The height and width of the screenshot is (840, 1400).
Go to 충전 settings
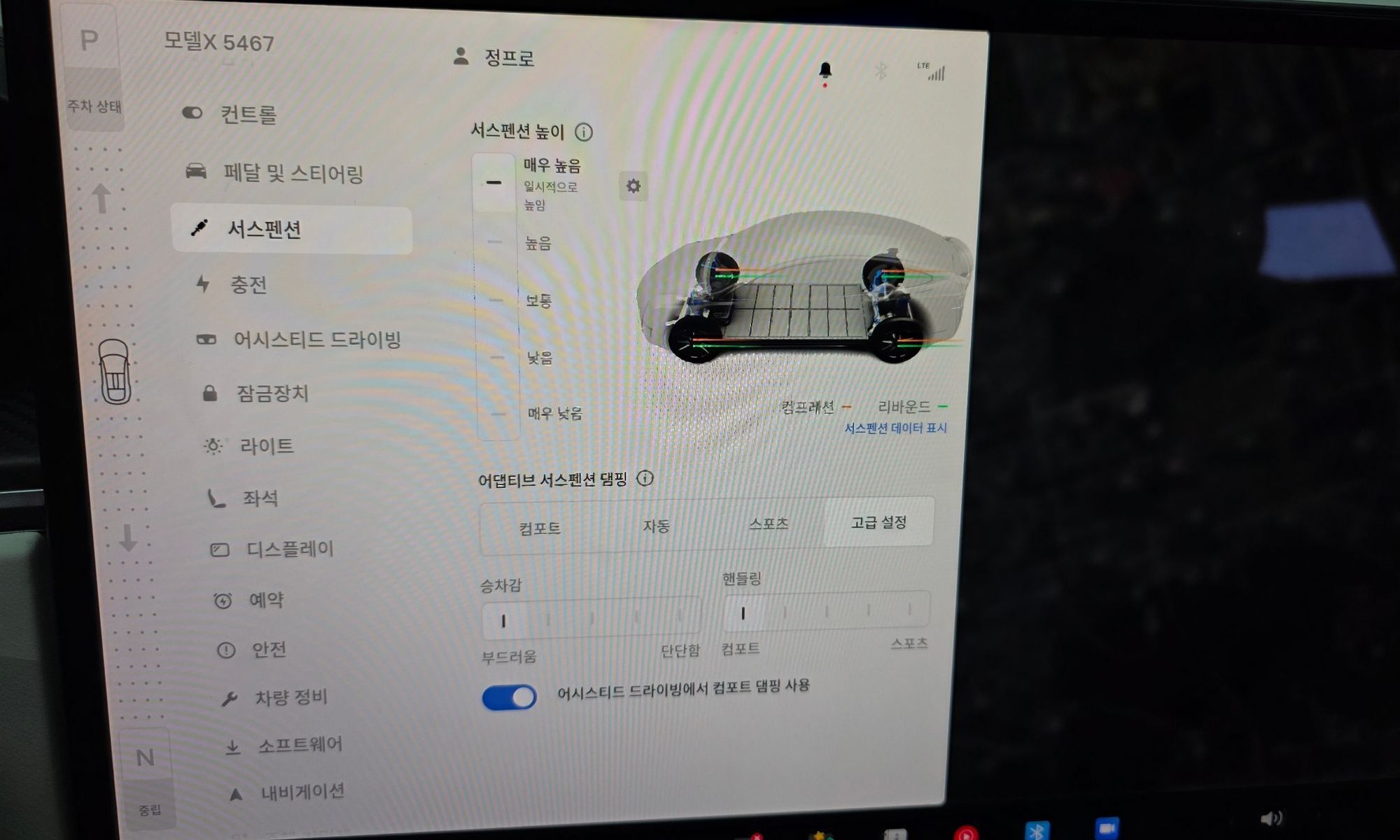point(248,285)
